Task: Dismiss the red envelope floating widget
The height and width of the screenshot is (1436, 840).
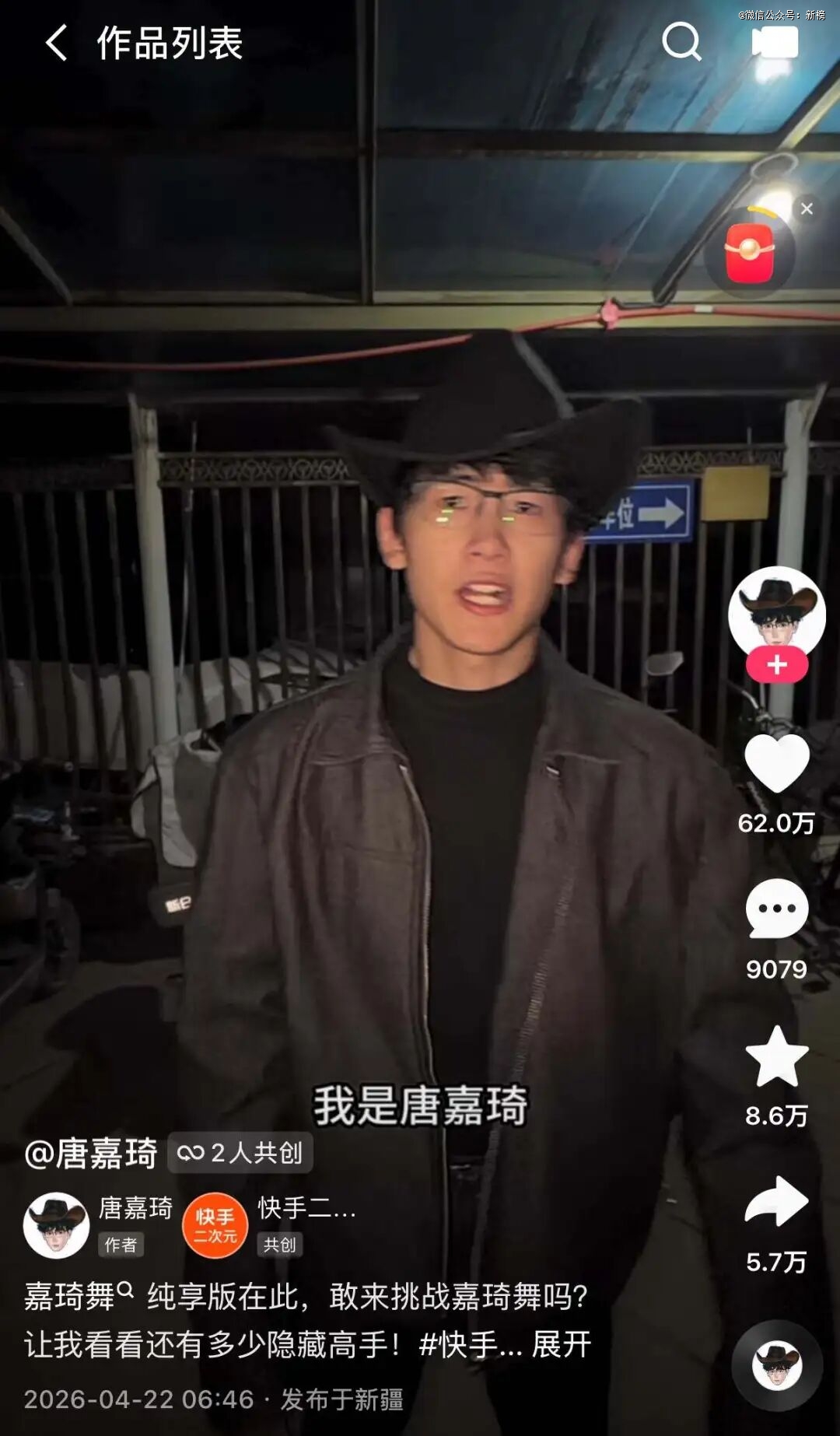Action: click(807, 208)
